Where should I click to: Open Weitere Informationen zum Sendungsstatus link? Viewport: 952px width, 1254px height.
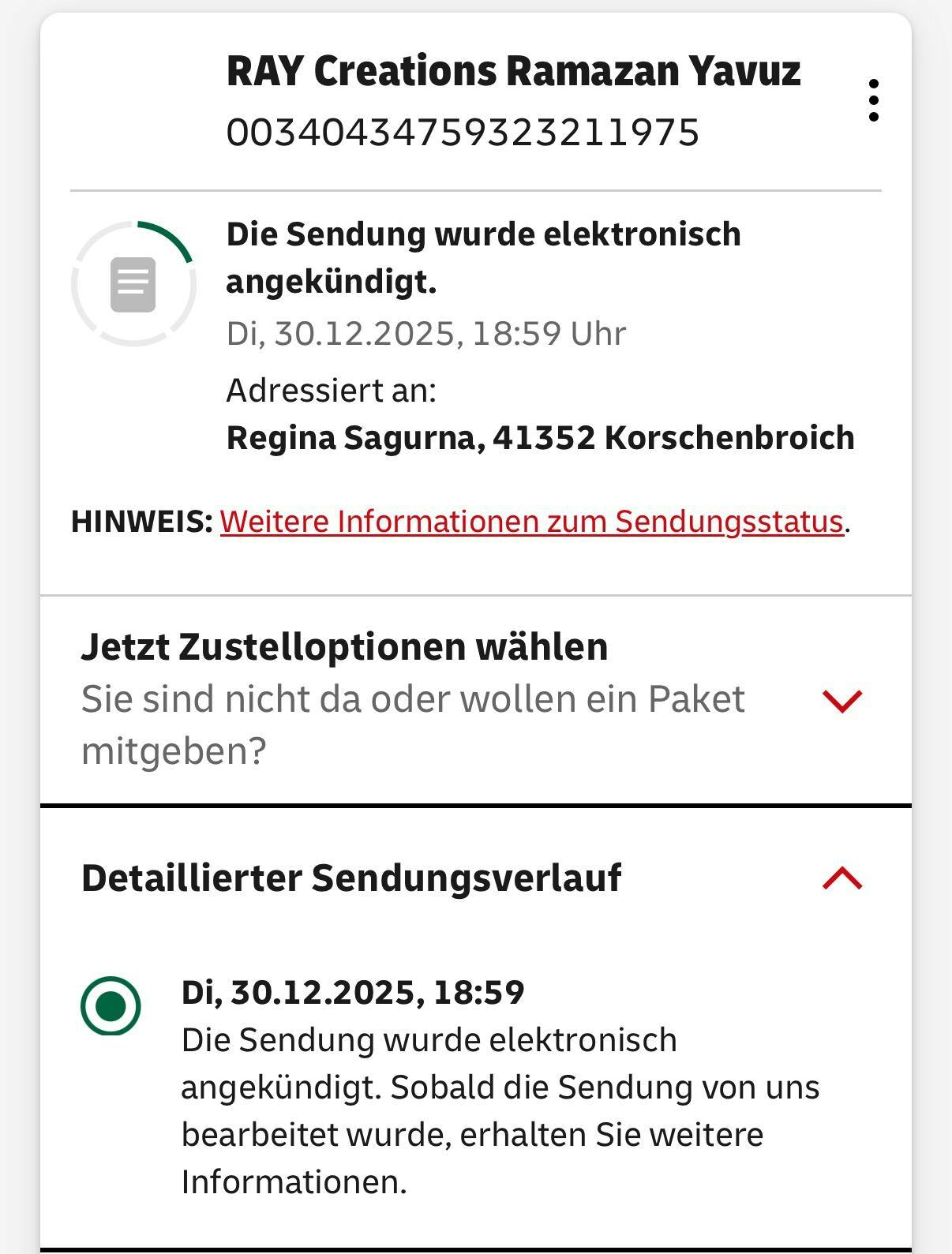[531, 522]
